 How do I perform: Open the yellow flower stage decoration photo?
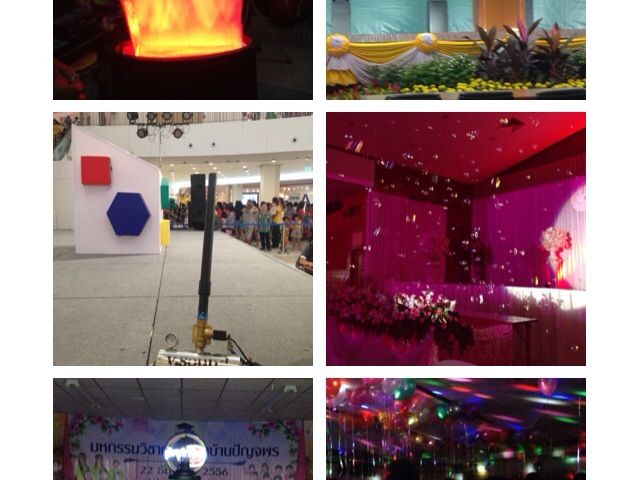[455, 49]
